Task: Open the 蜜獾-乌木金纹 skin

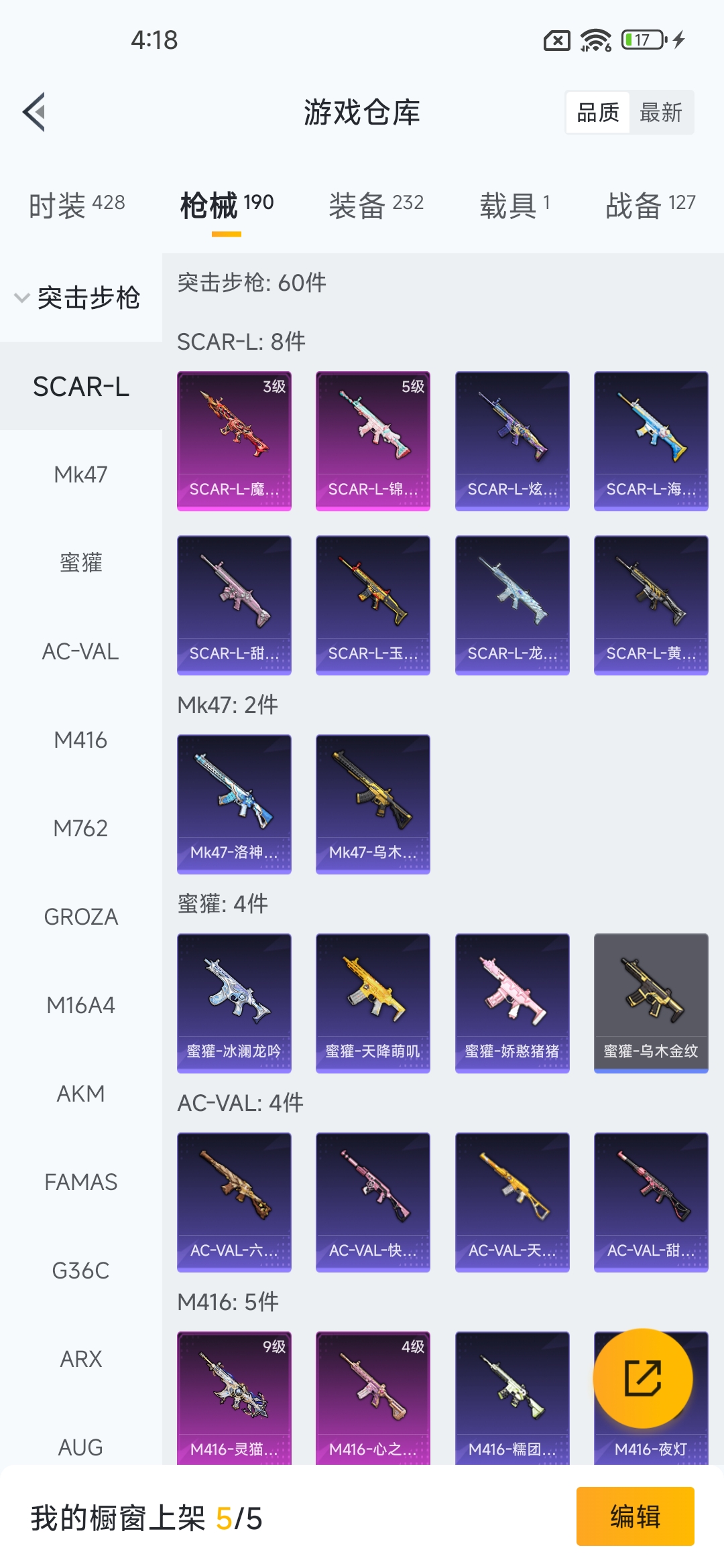Action: point(651,1002)
